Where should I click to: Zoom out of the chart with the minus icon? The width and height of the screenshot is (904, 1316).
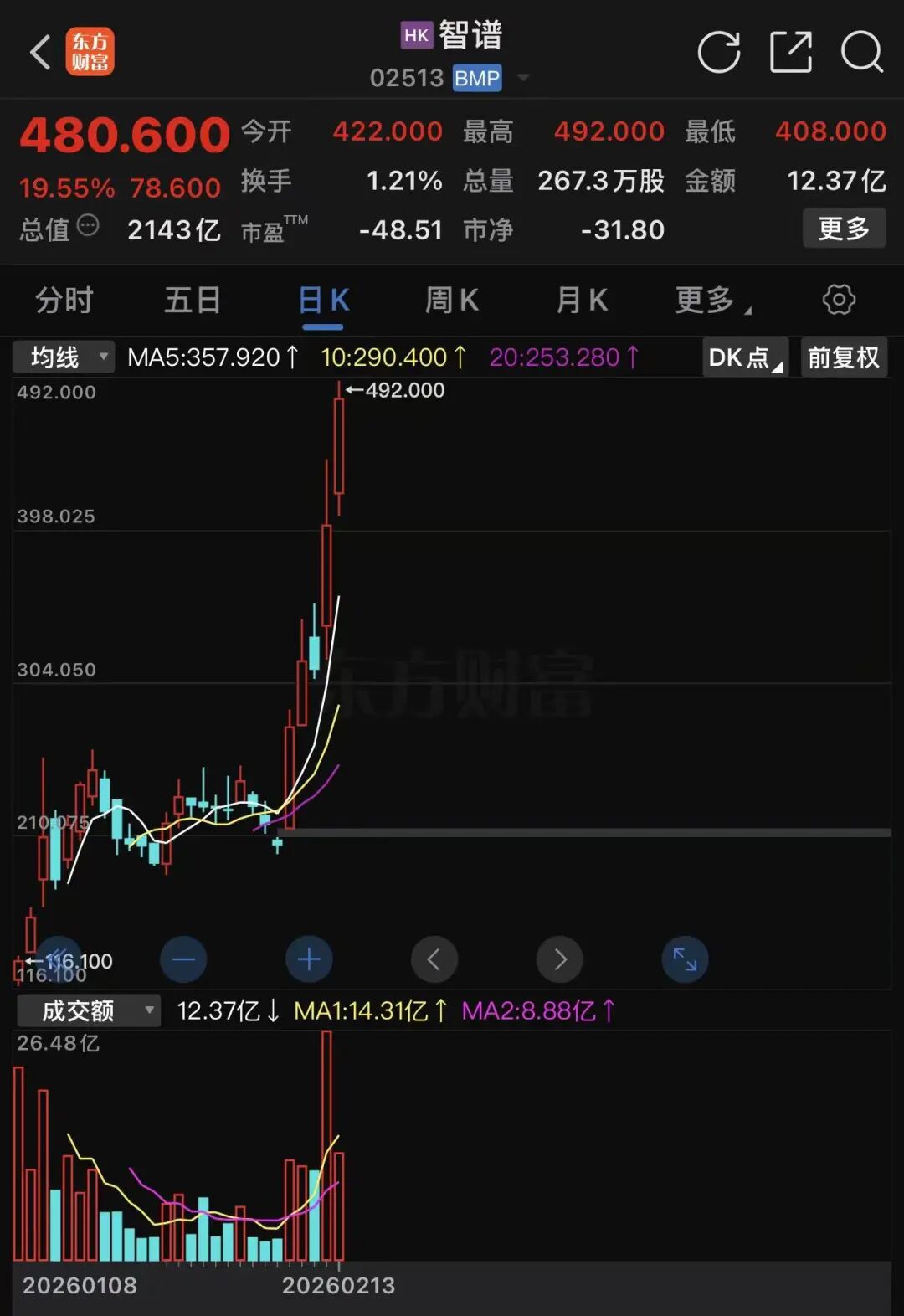click(183, 959)
